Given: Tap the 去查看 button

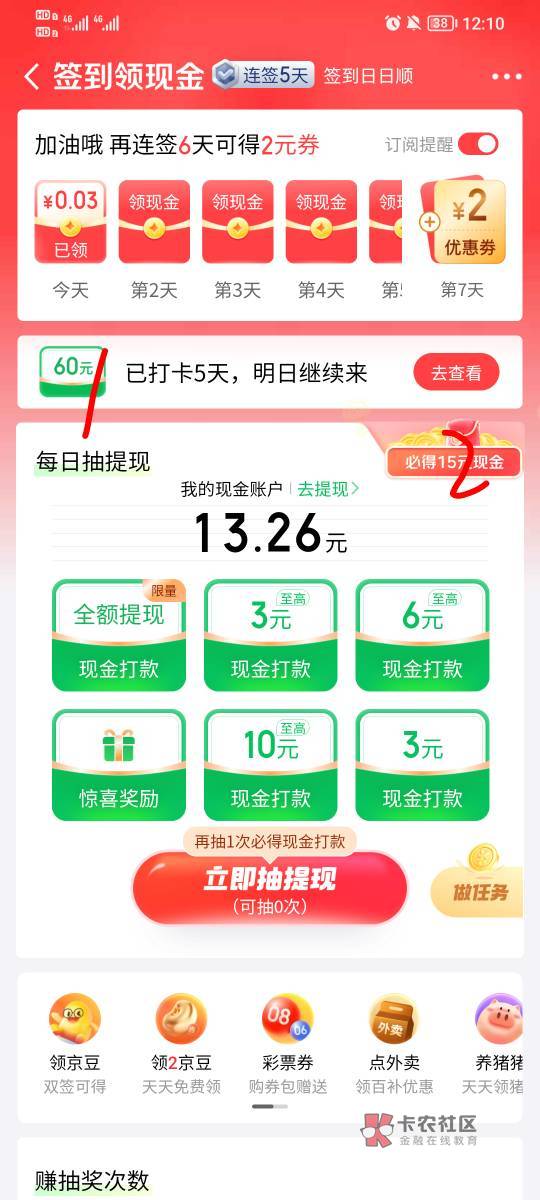Looking at the screenshot, I should click(x=456, y=373).
